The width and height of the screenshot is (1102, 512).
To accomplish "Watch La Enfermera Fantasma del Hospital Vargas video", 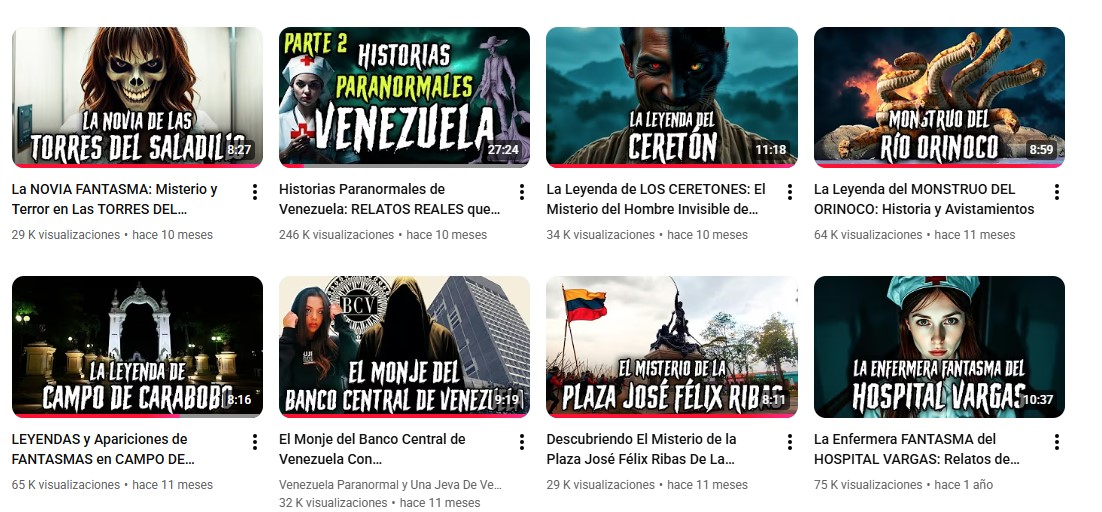I will (x=939, y=346).
